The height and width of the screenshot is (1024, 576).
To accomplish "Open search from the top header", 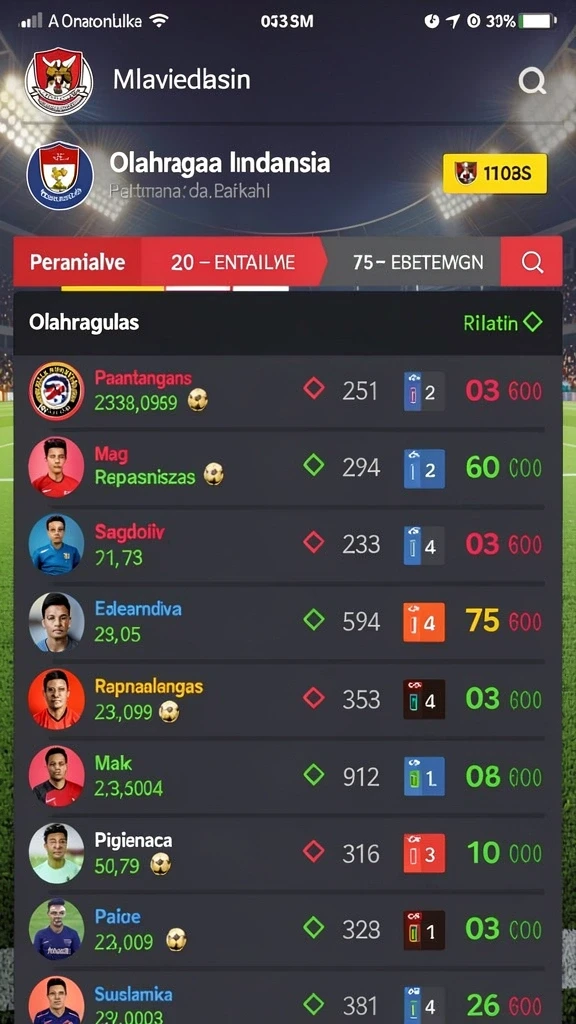I will (x=532, y=81).
